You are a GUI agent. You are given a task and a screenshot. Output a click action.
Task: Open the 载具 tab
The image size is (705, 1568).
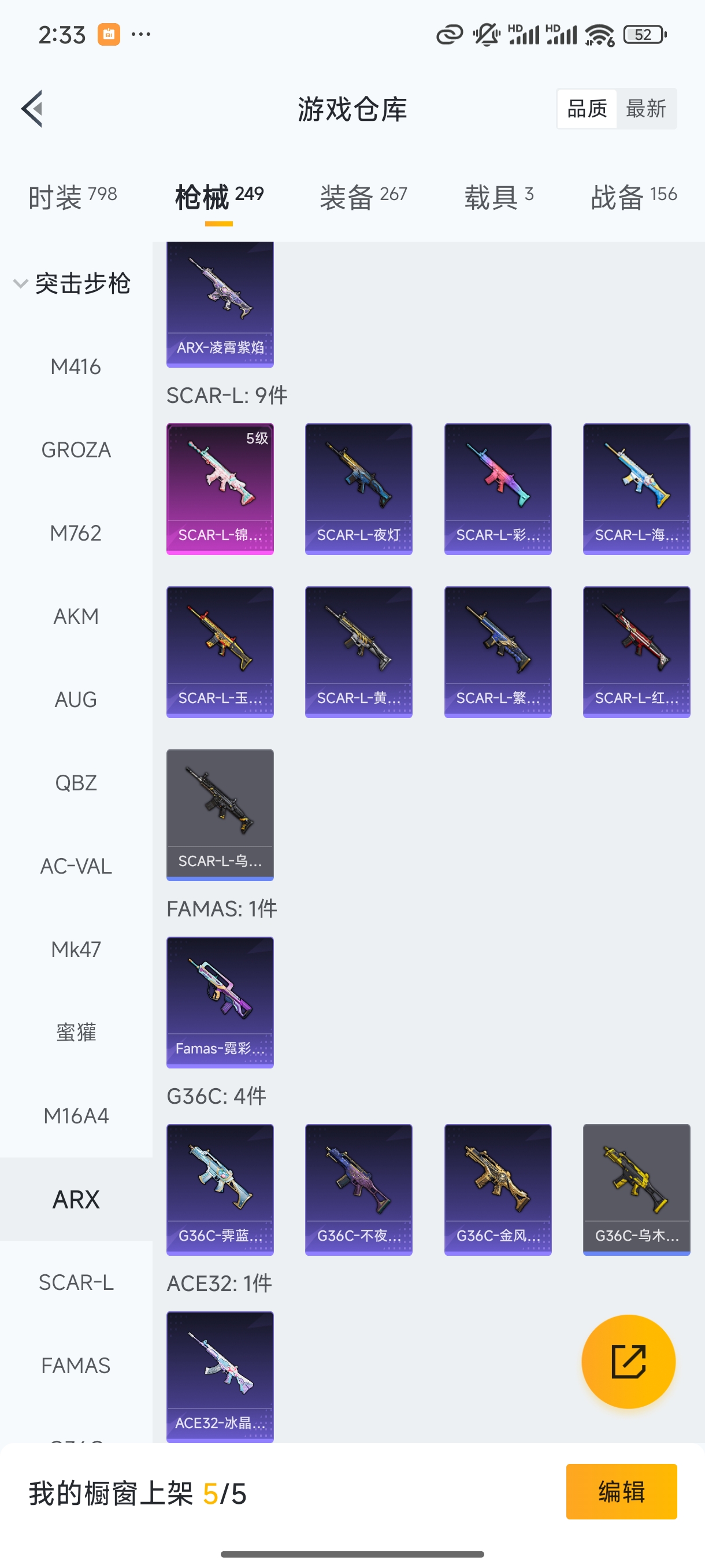(499, 197)
